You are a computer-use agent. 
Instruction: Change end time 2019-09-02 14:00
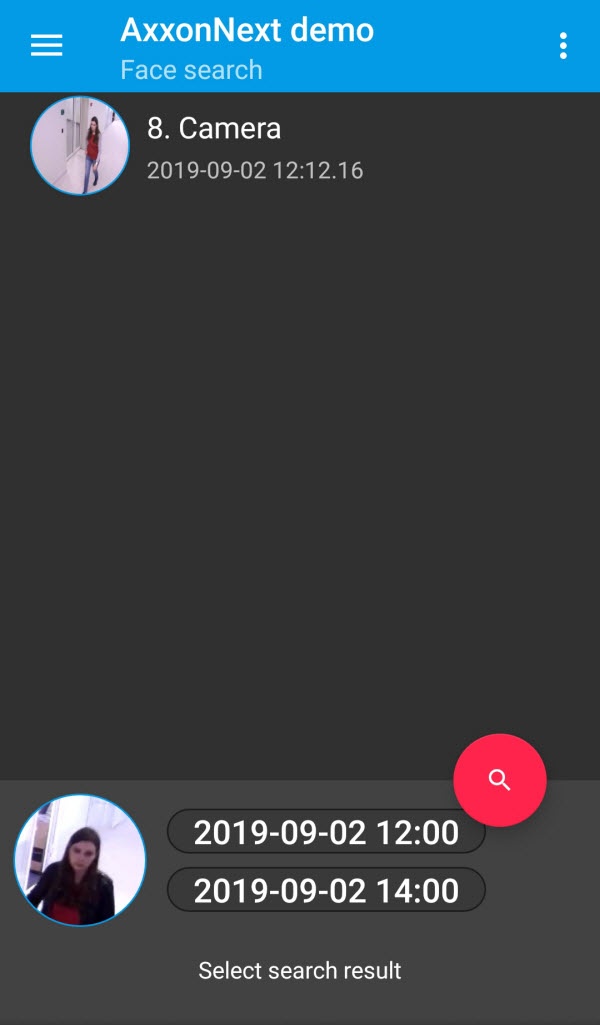[x=326, y=890]
